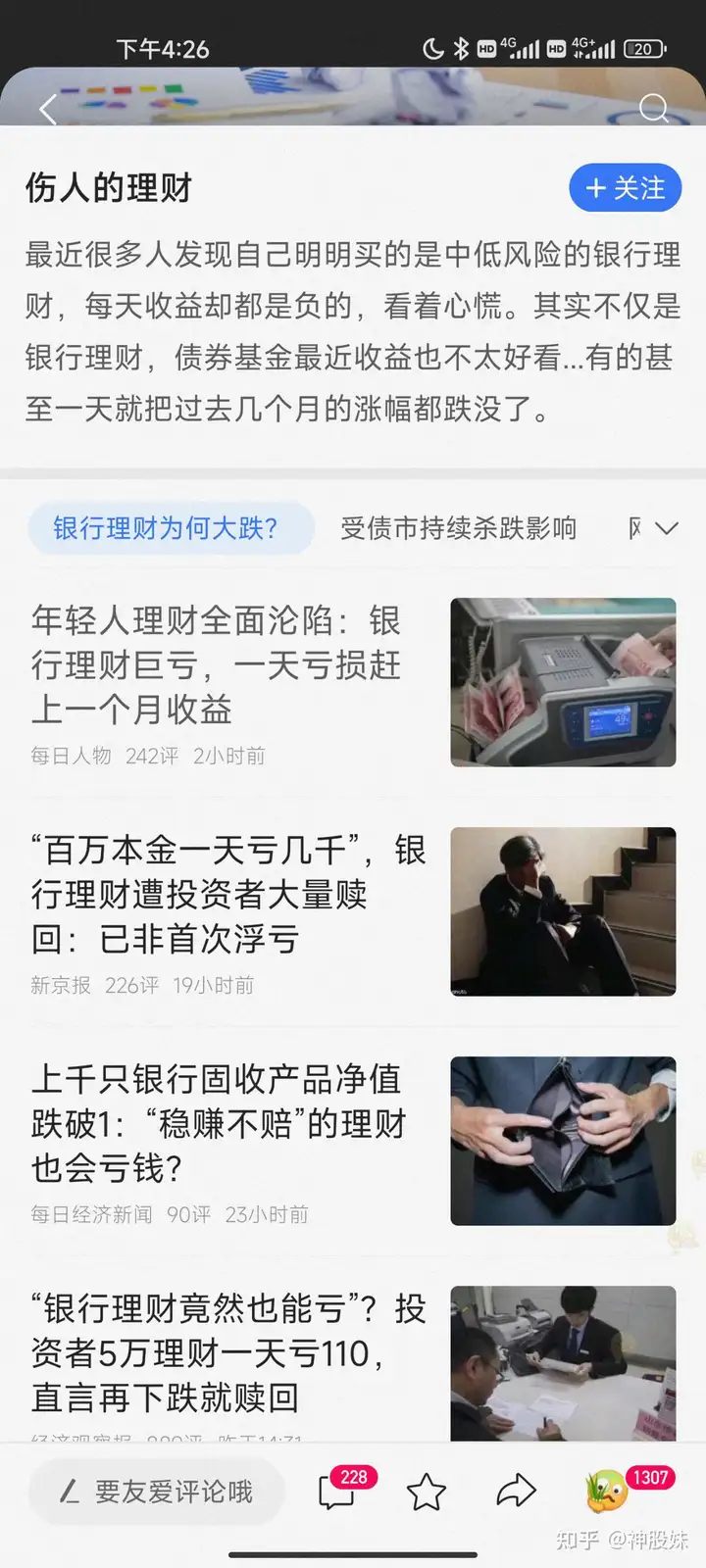Image resolution: width=706 pixels, height=1568 pixels.
Task: Switch to 受债市持续杀跌影响 tab
Action: (x=458, y=528)
